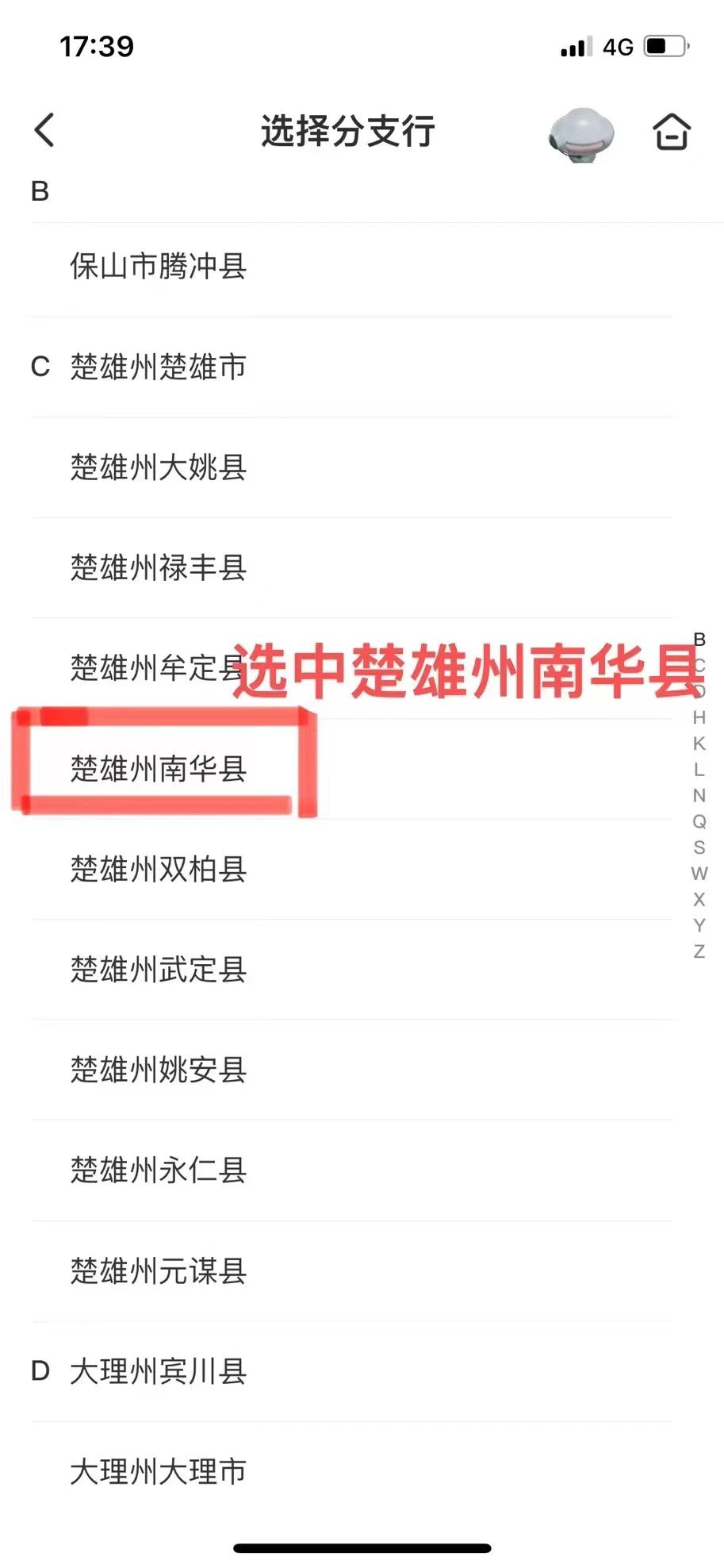This screenshot has width=724, height=1568.
Task: Select 楚雄州姚安县 branch
Action: 159,1070
